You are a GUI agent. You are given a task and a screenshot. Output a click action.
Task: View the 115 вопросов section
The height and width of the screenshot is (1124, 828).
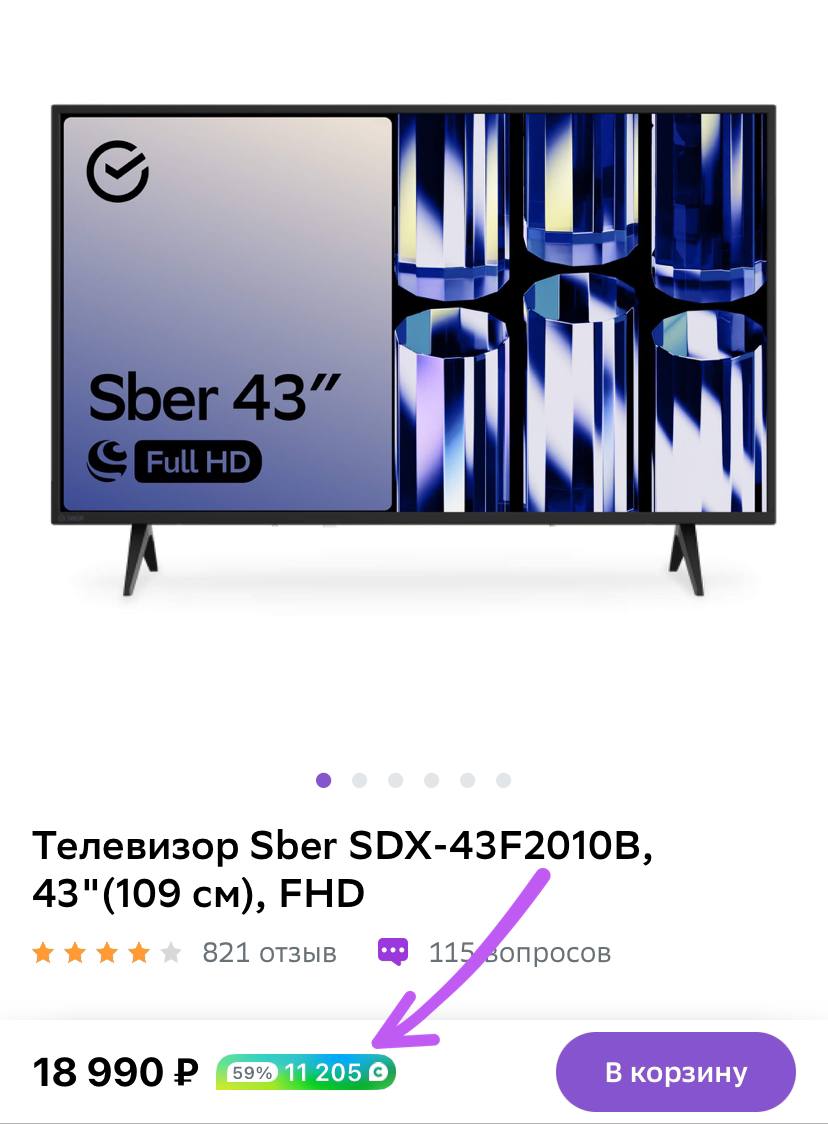pos(518,952)
